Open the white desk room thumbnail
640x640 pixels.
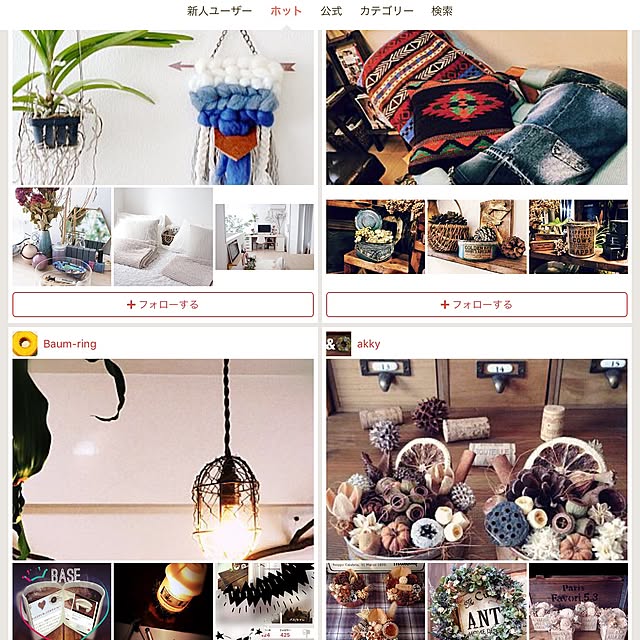264,236
